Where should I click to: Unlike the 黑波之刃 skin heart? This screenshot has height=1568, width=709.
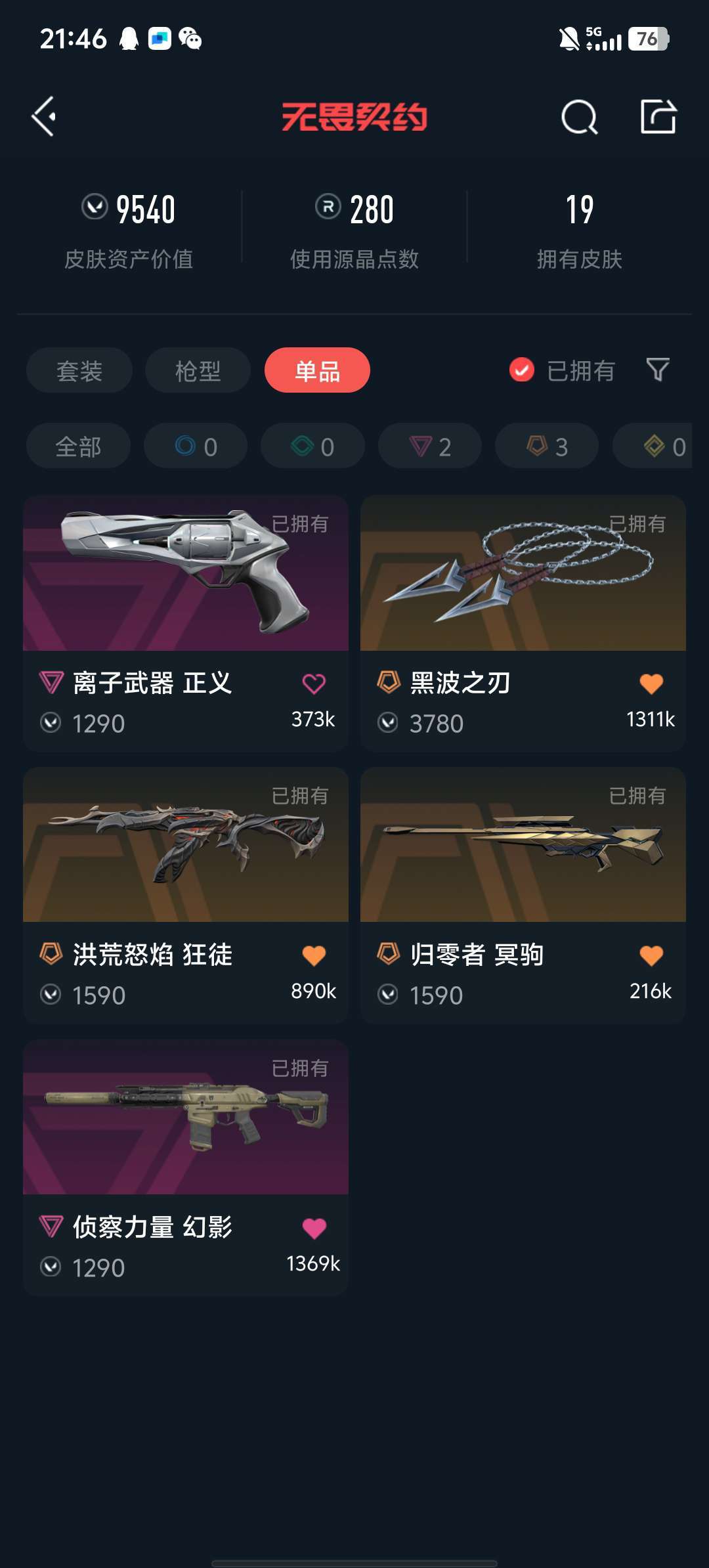(651, 684)
